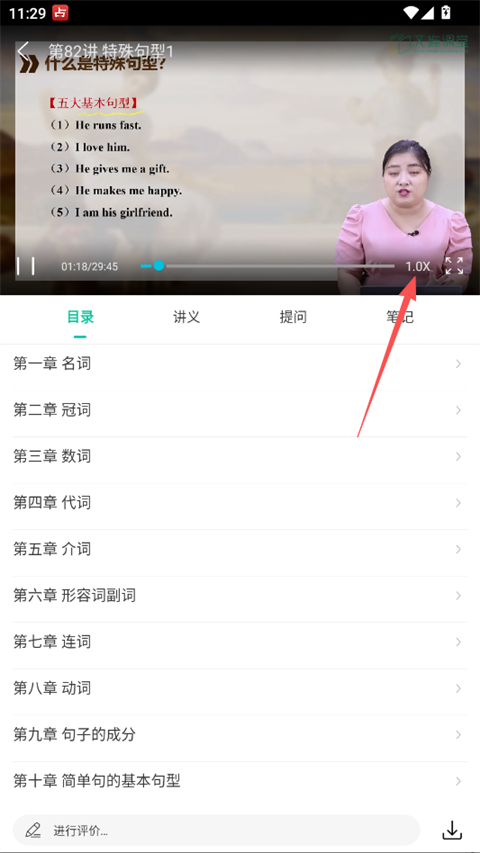Expand 第三章 数词

[x=240, y=456]
